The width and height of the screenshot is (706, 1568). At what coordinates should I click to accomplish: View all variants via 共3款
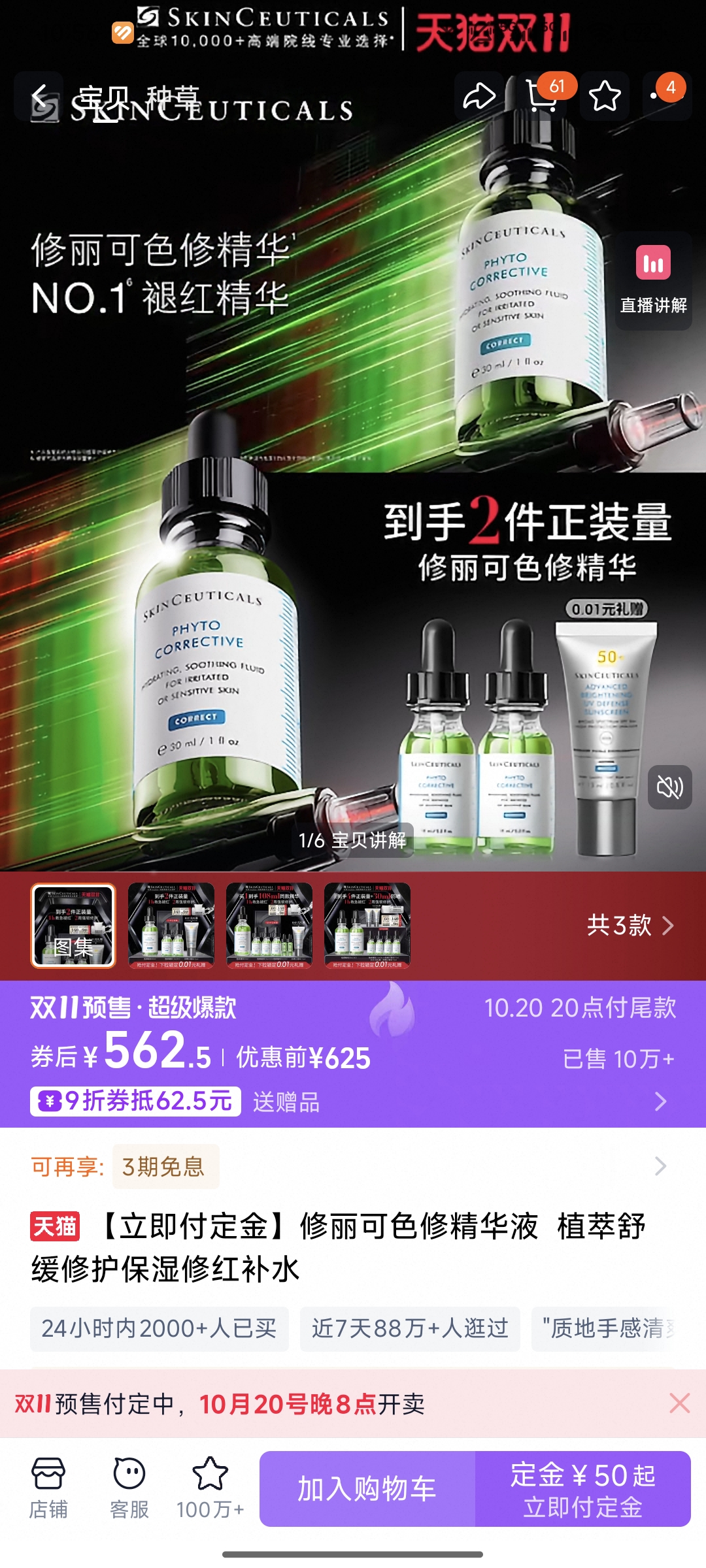pos(630,925)
